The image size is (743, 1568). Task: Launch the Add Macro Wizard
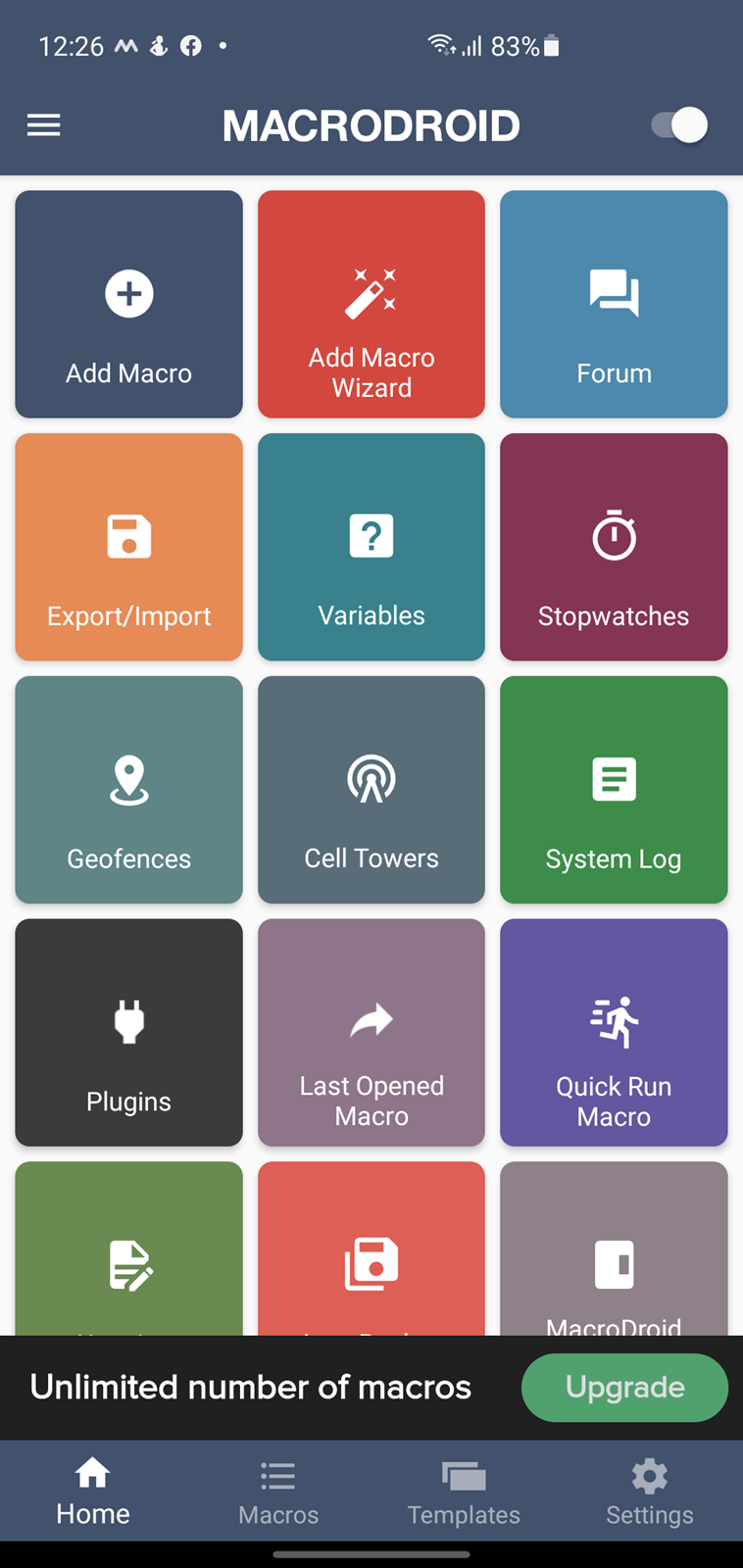coord(371,304)
